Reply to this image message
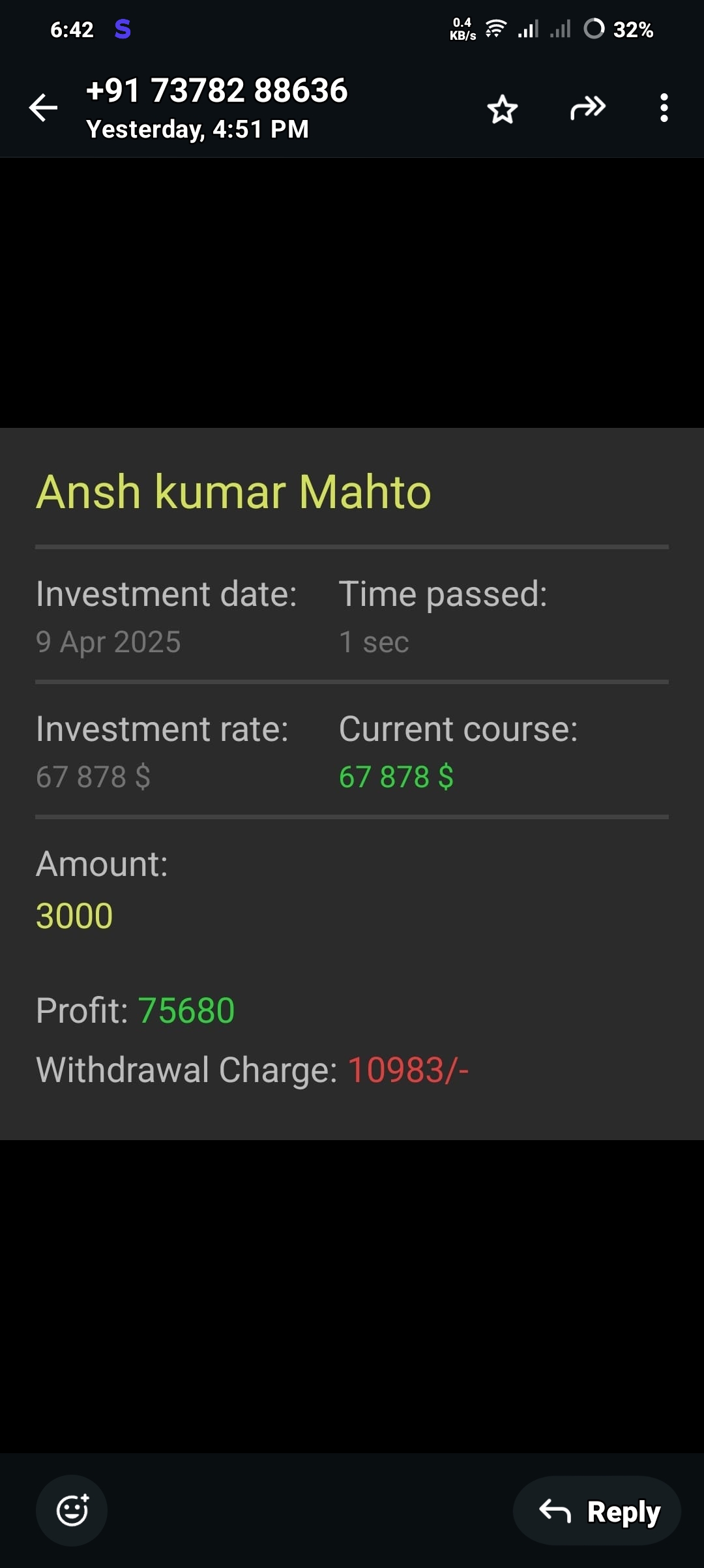This screenshot has width=704, height=1568. (x=597, y=1511)
